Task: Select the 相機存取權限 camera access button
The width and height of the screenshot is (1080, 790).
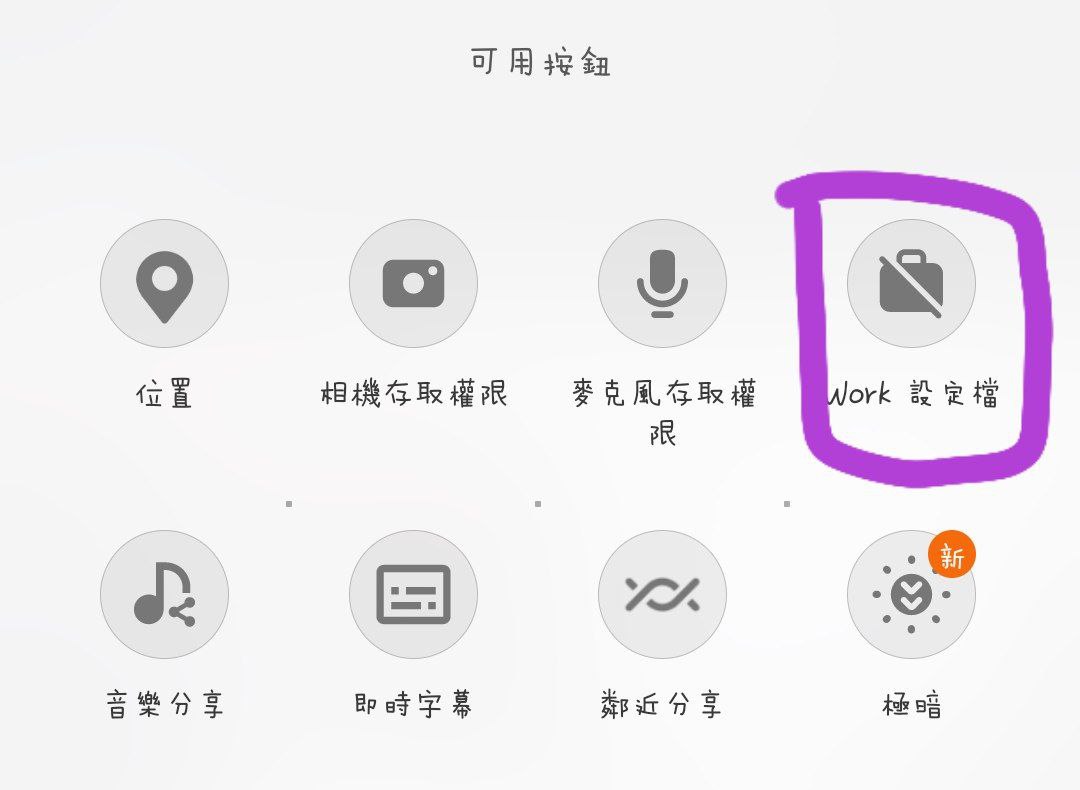Action: 413,285
